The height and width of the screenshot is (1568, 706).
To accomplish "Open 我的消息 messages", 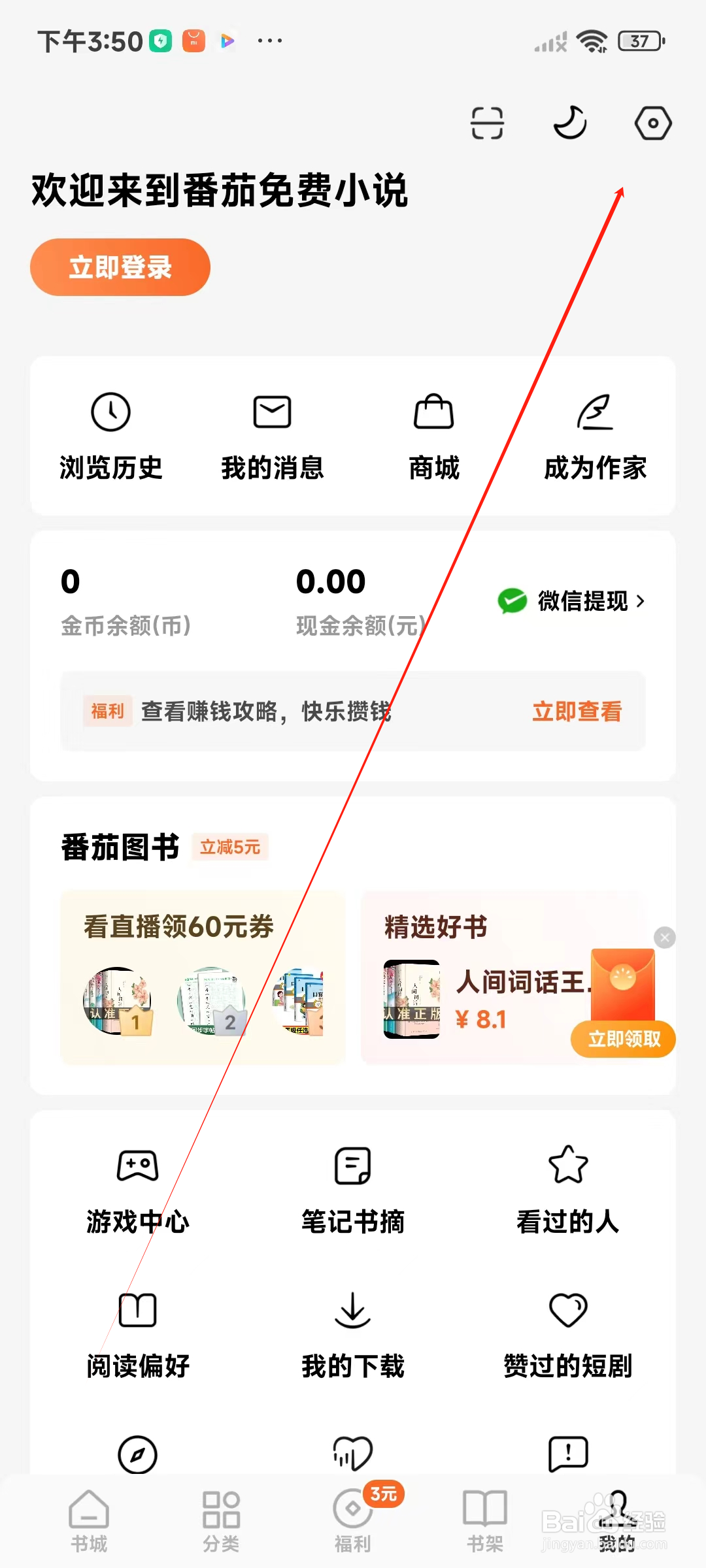I will pyautogui.click(x=271, y=434).
